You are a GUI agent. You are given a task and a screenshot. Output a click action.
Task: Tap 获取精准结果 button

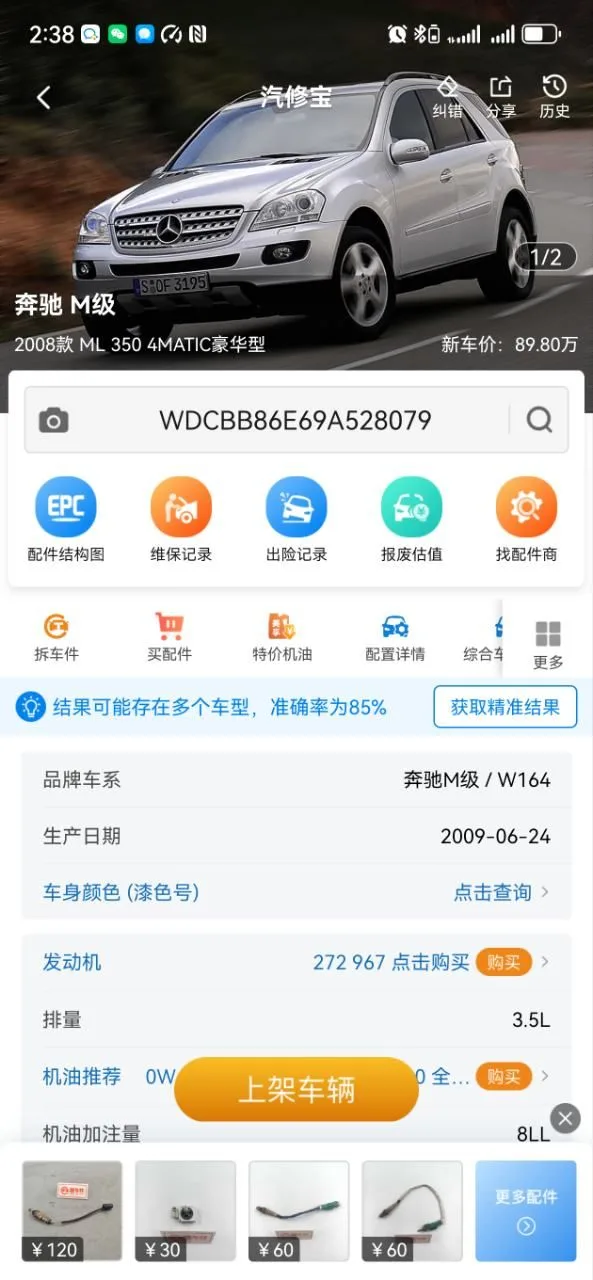pyautogui.click(x=505, y=707)
